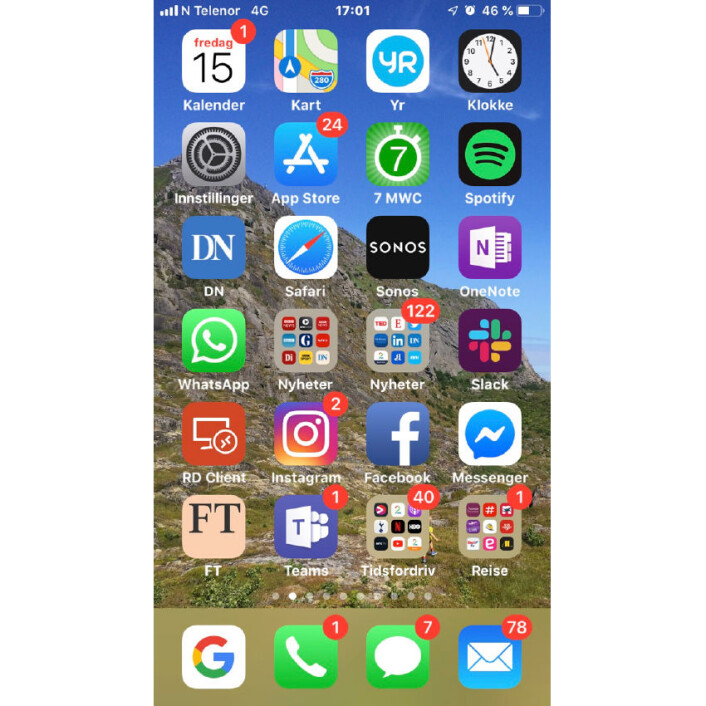Open the Reise folder
Screen dimensions: 706x706
tap(490, 526)
